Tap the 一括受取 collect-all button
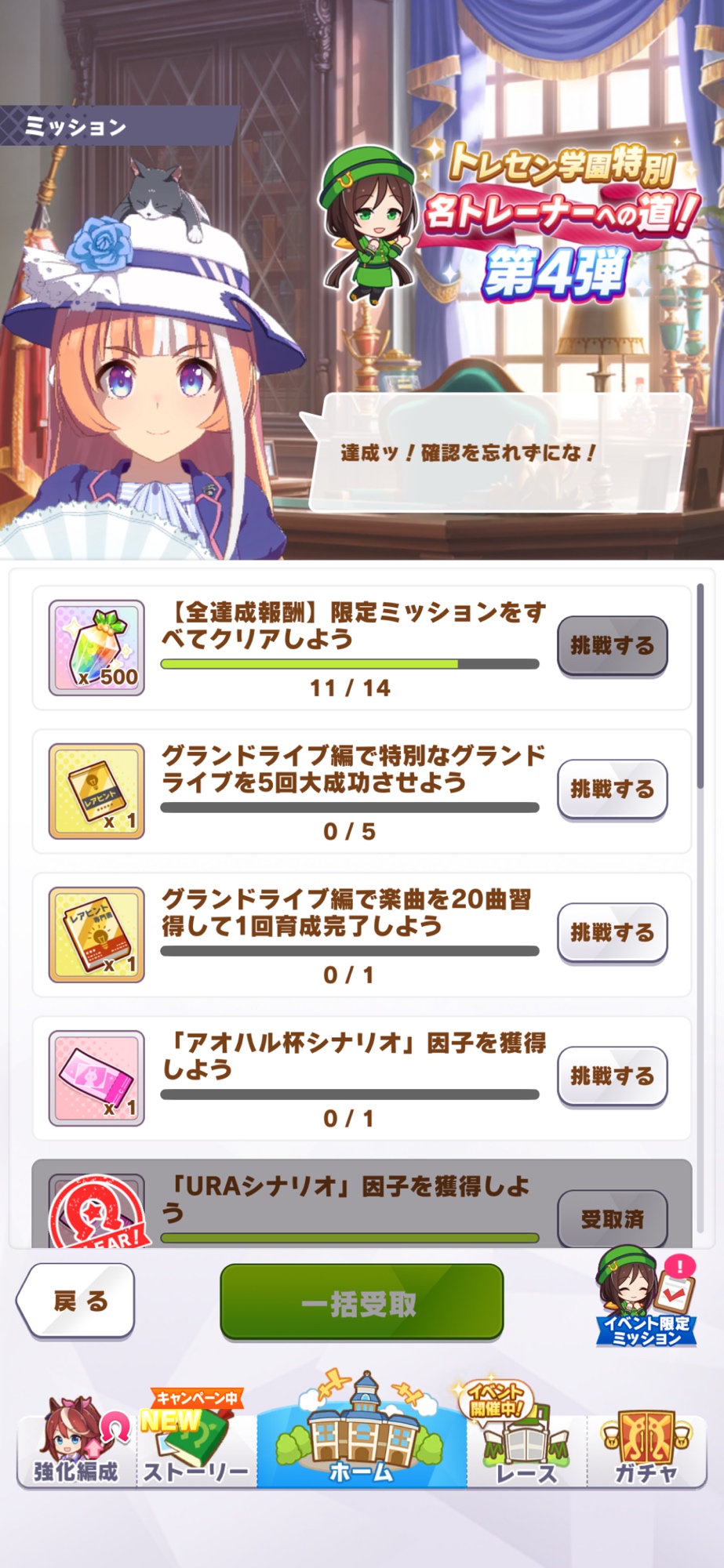The image size is (724, 1568). coord(361,1302)
